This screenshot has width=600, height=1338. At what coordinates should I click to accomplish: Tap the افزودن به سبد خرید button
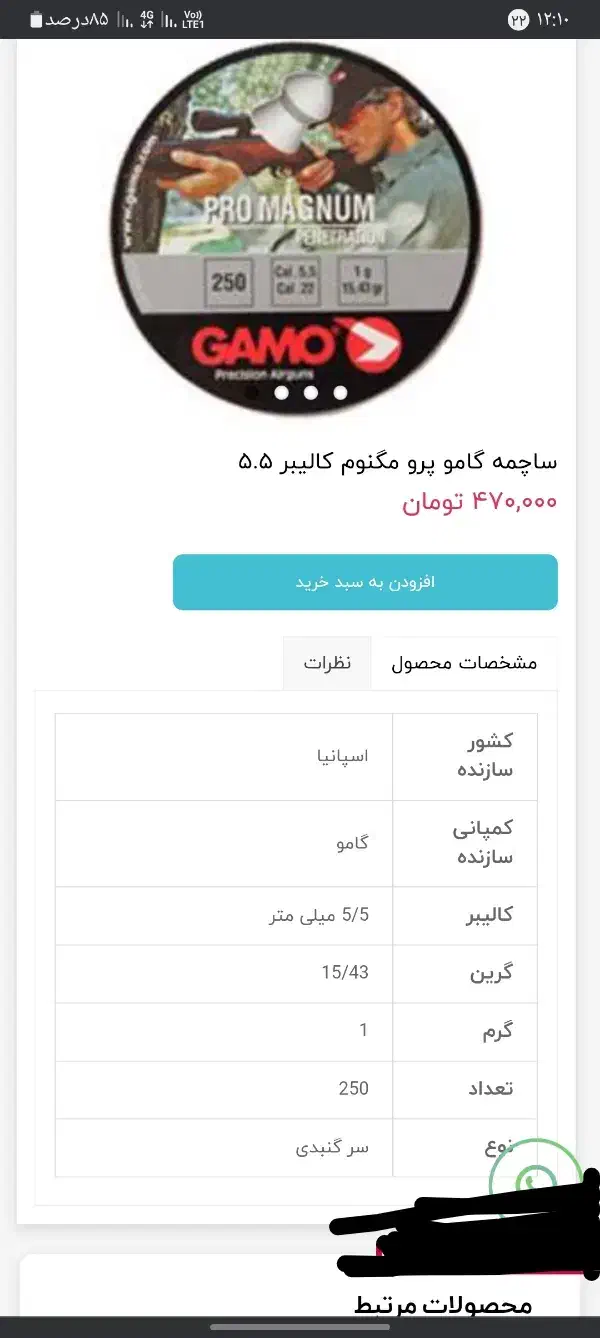(365, 582)
